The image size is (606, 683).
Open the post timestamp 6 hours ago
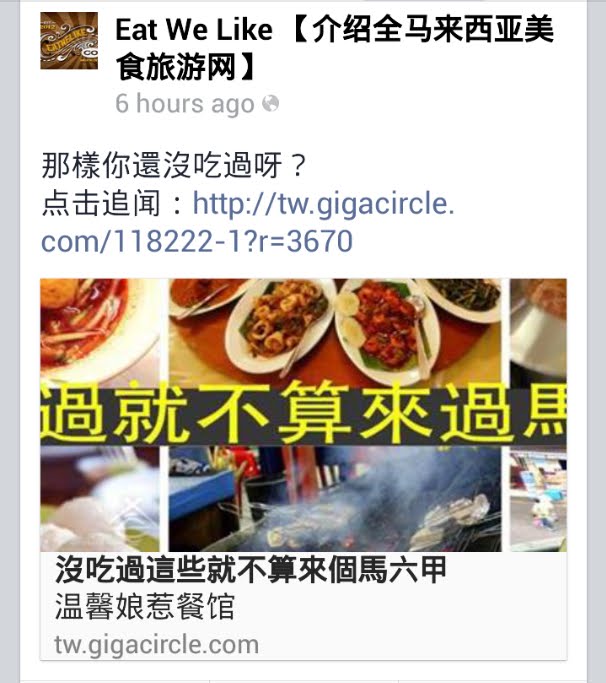(184, 104)
